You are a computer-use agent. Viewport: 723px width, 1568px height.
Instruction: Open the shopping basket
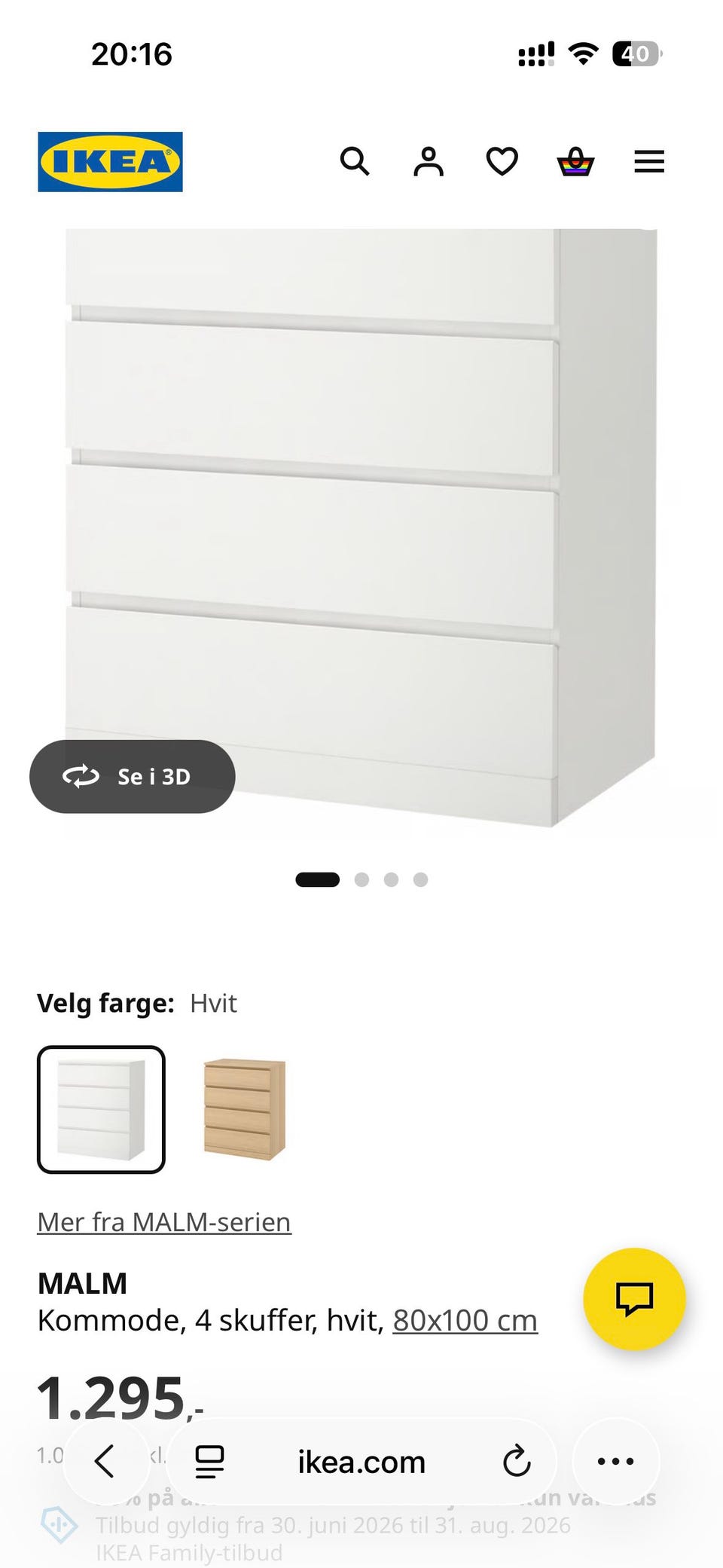coord(575,161)
